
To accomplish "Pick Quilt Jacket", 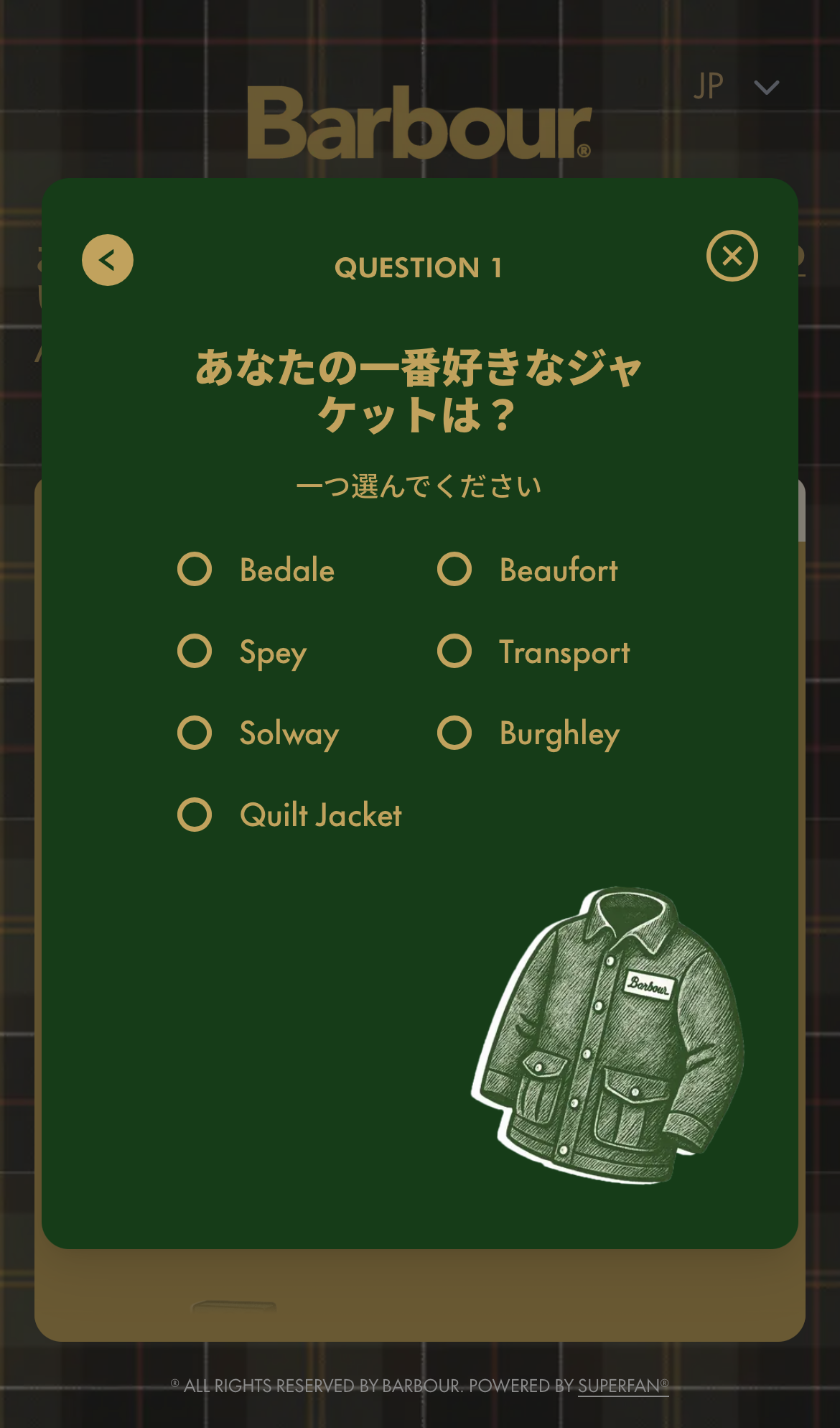I will pos(195,815).
